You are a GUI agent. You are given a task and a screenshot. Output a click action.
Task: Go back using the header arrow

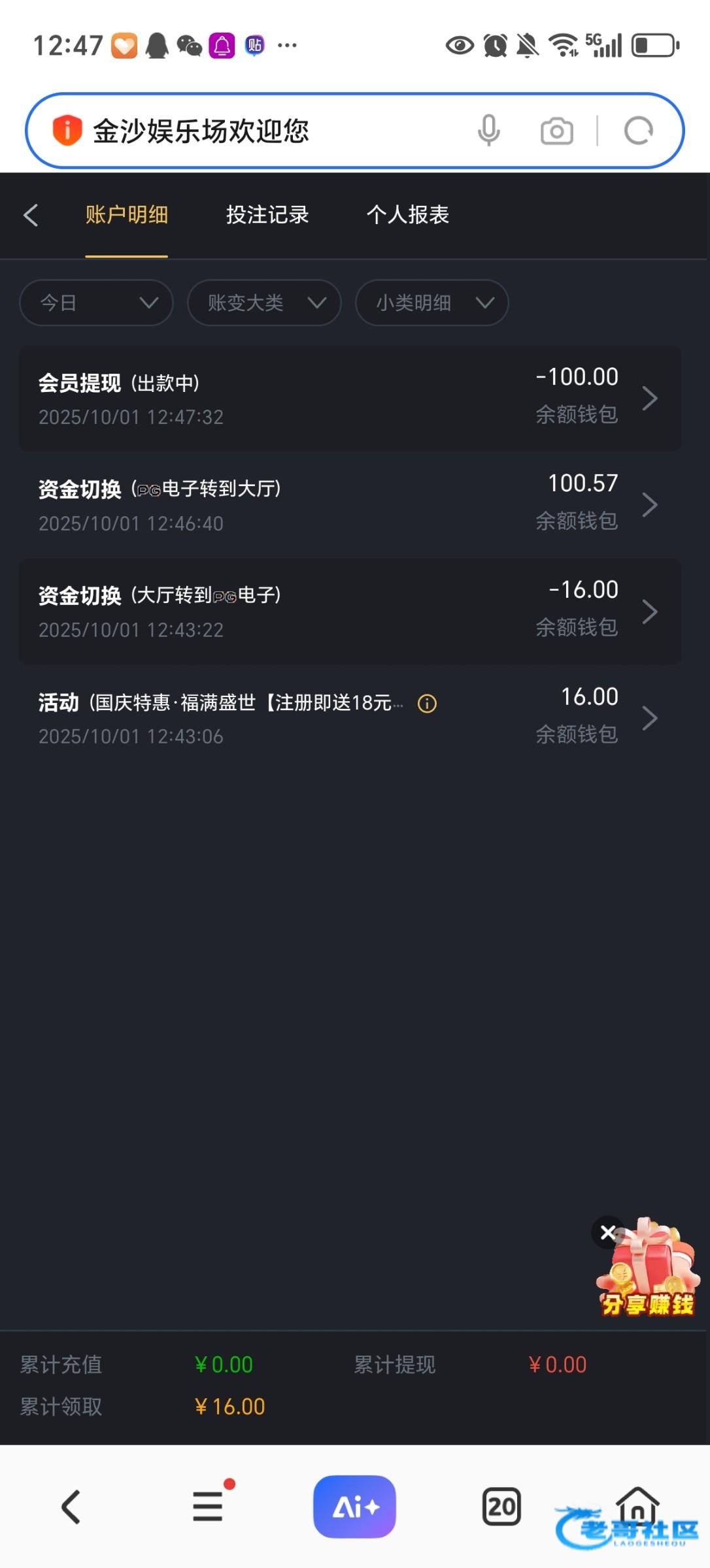pyautogui.click(x=31, y=215)
